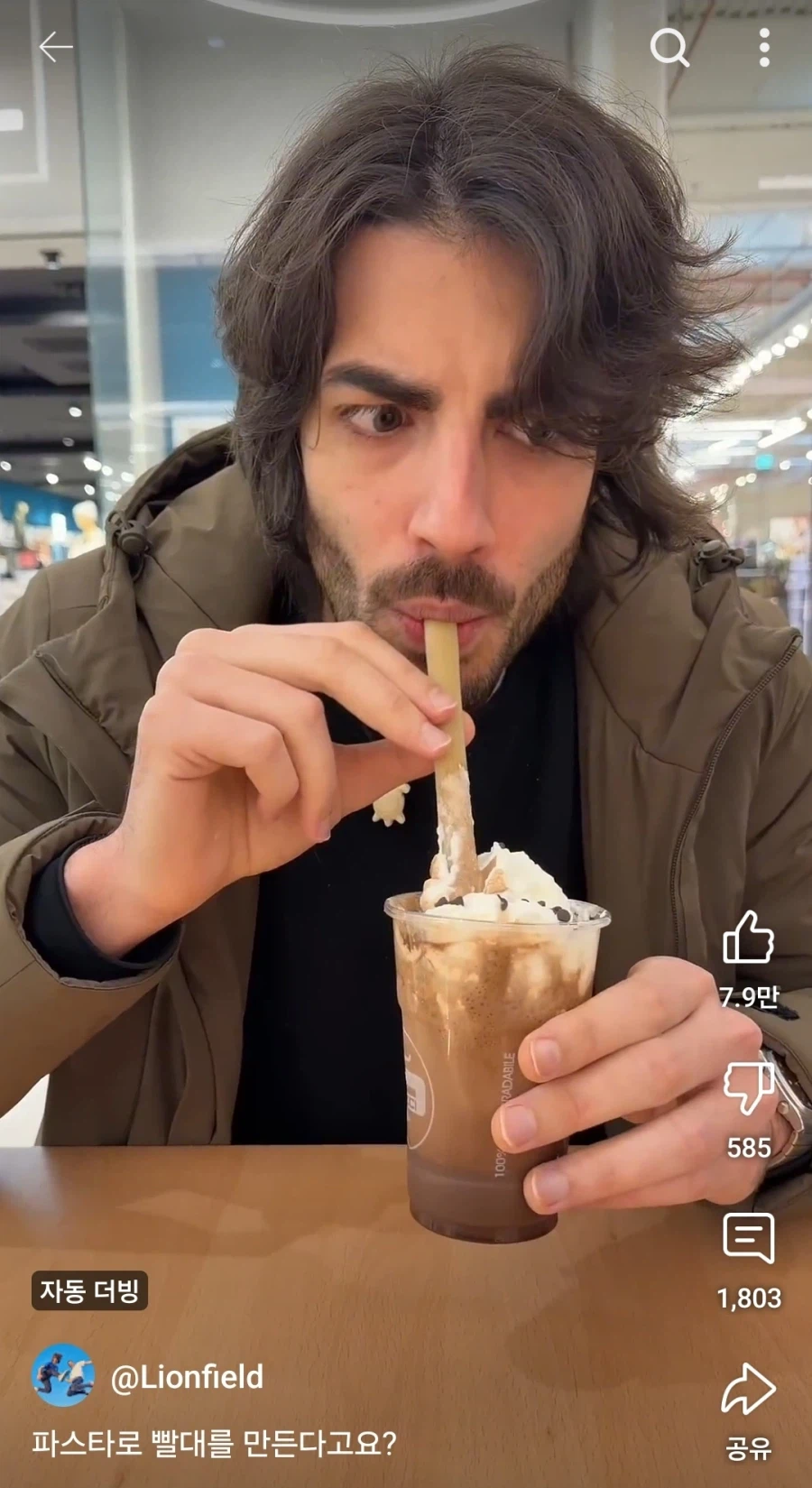Share this video via 공유 arrow
812x1488 pixels.
coord(749,1390)
